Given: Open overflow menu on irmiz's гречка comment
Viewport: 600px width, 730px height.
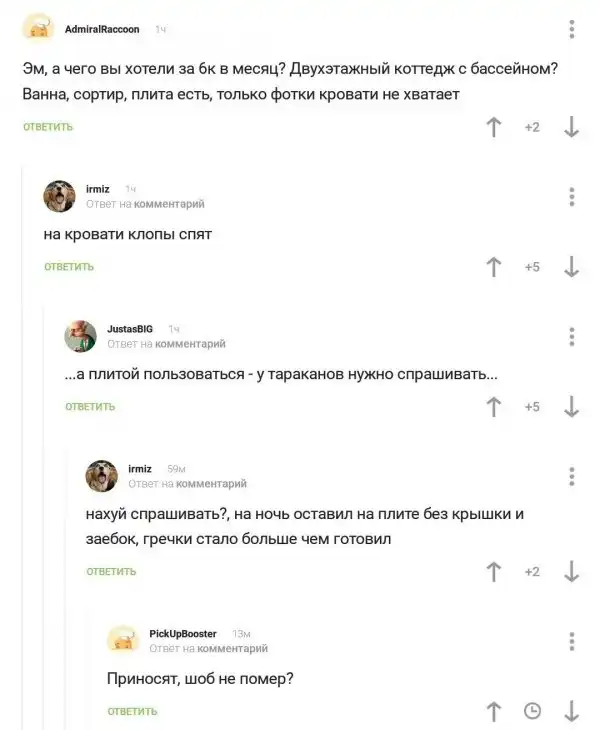Looking at the screenshot, I should tap(571, 476).
